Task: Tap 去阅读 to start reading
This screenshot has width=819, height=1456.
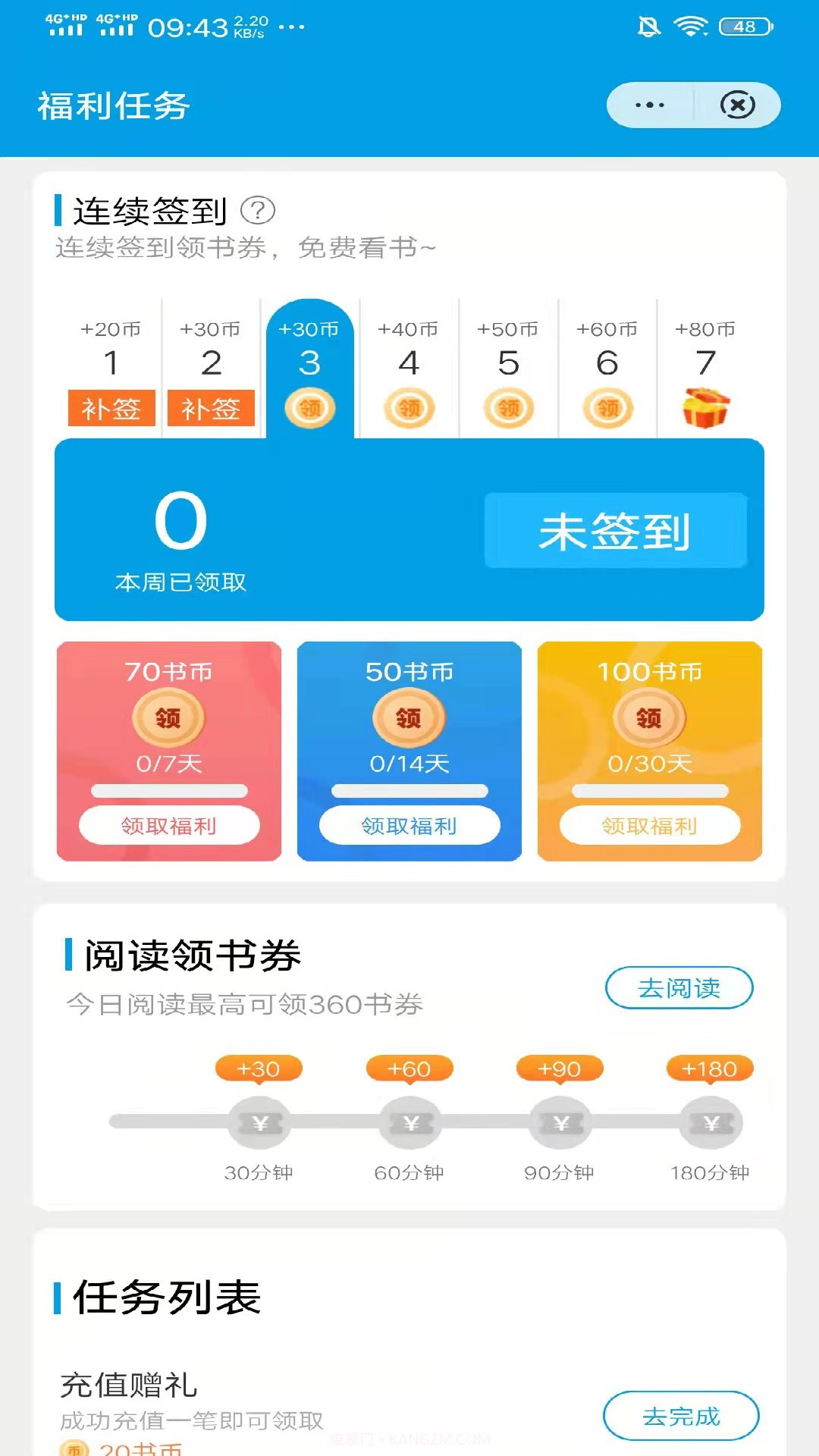Action: (x=679, y=987)
